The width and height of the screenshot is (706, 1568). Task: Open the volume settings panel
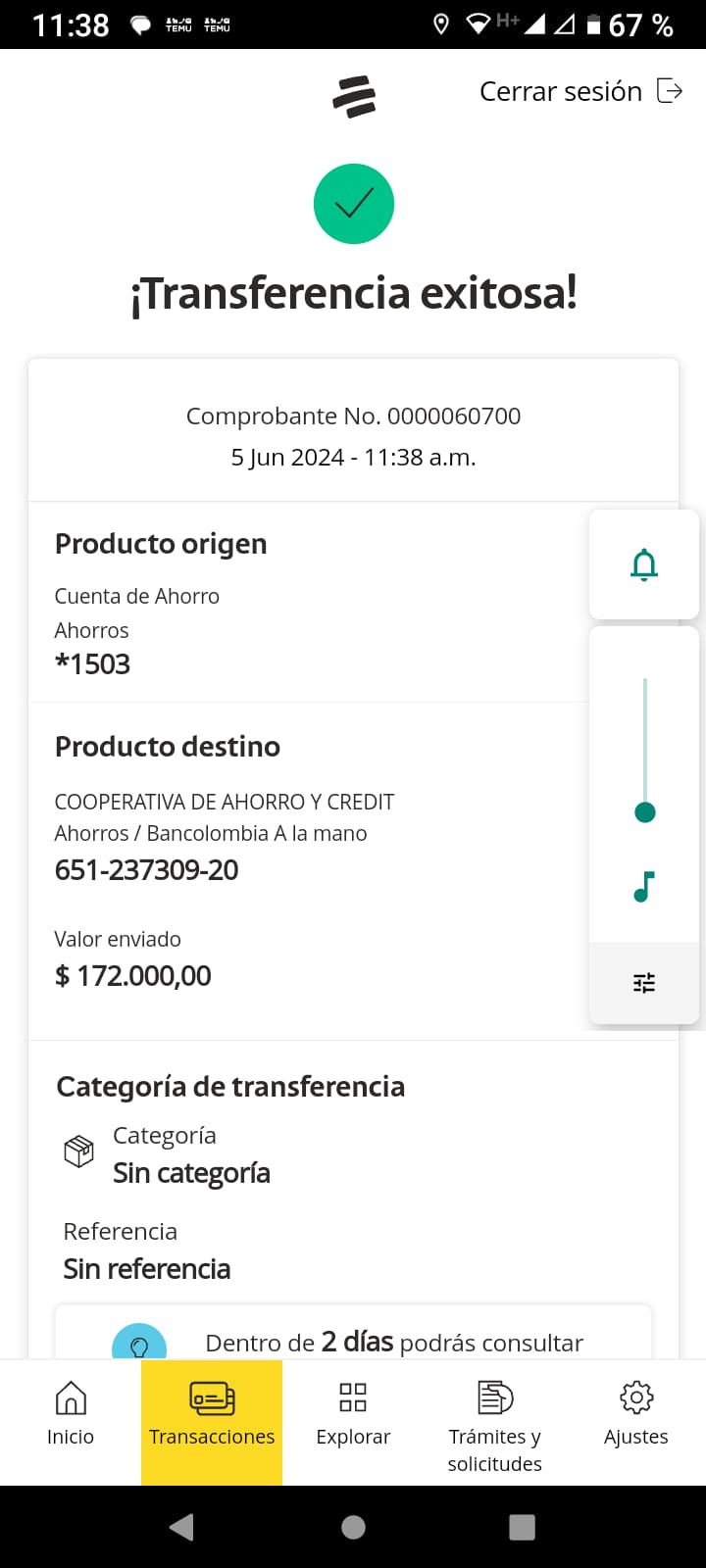coord(644,983)
